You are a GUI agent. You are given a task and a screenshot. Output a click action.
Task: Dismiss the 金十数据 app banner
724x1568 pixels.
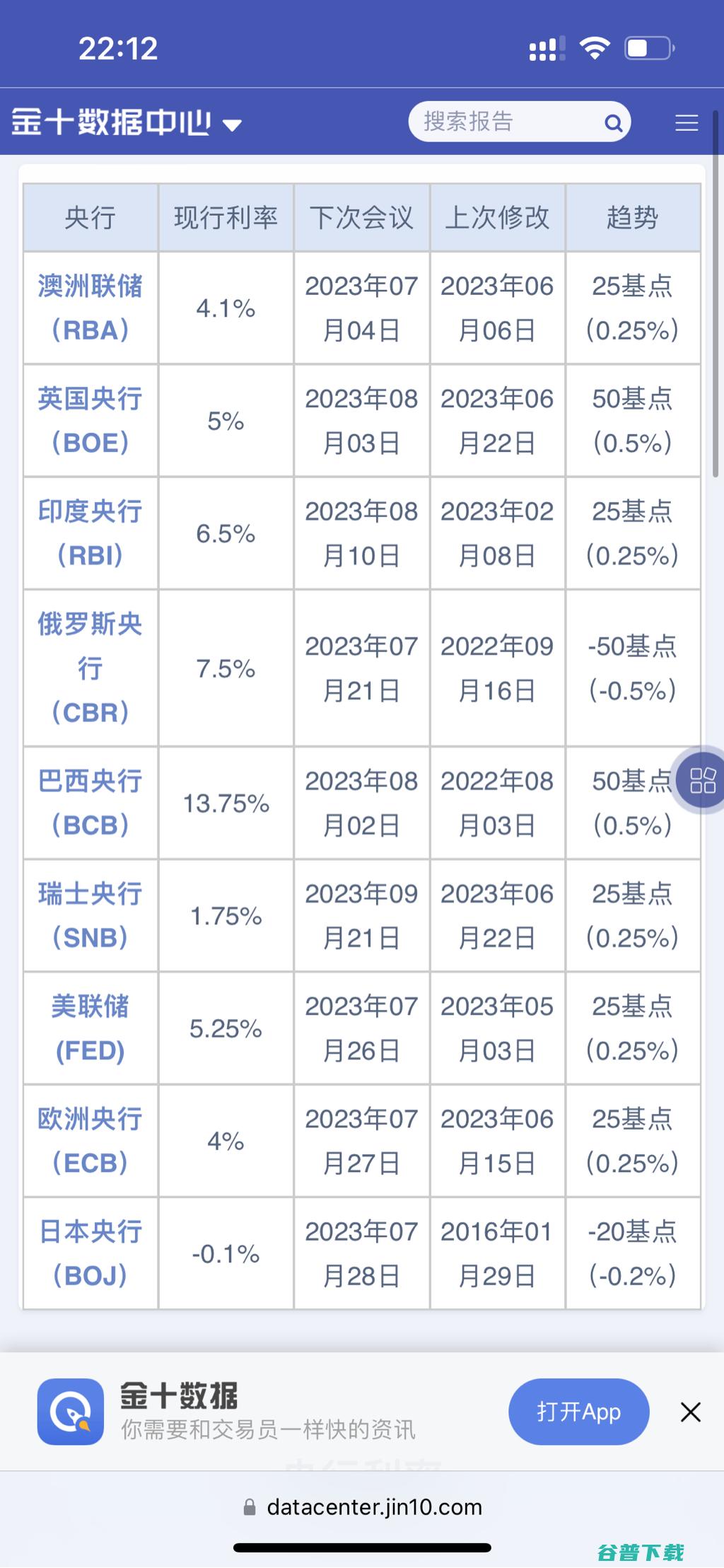690,1412
